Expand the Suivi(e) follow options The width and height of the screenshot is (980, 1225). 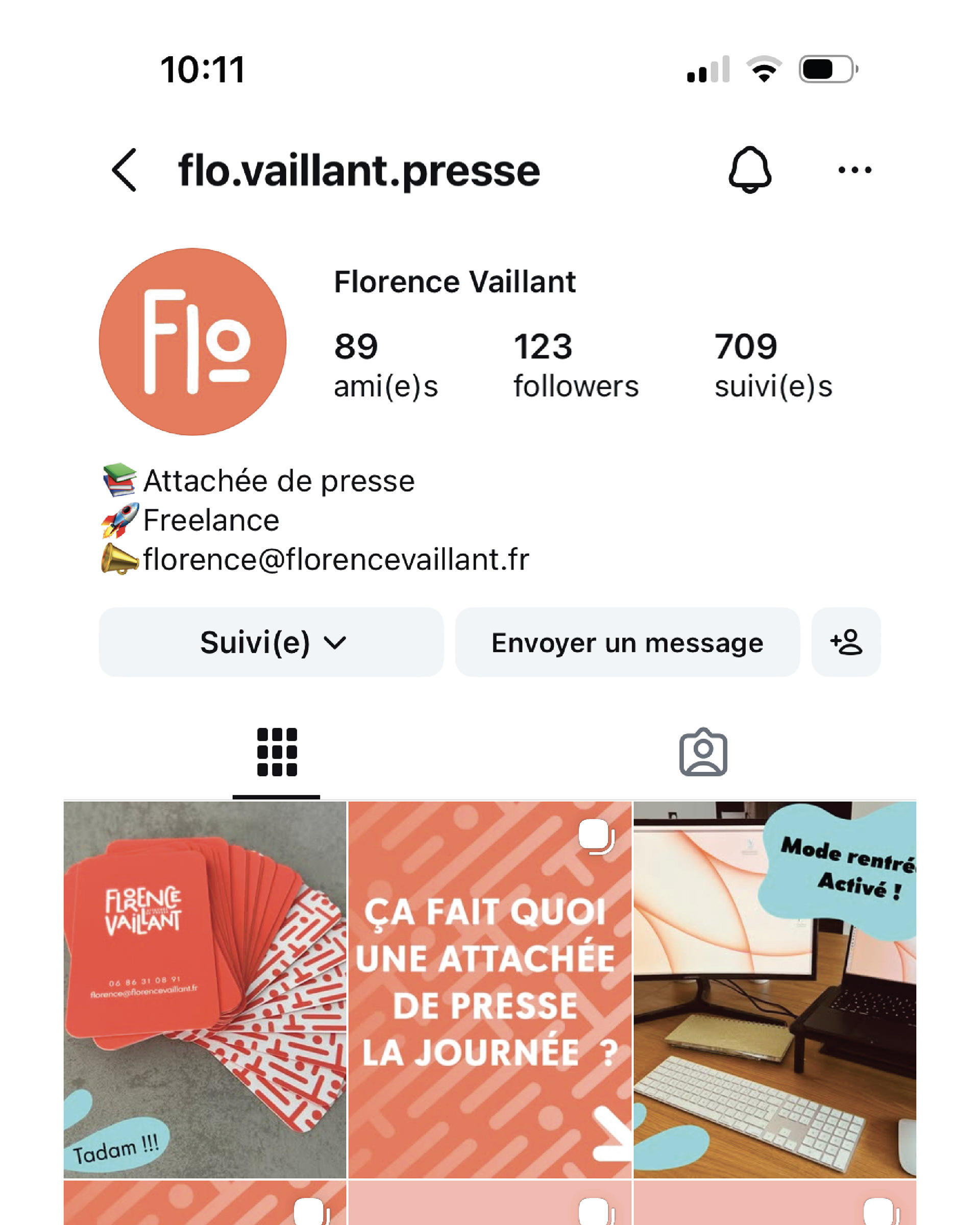271,642
